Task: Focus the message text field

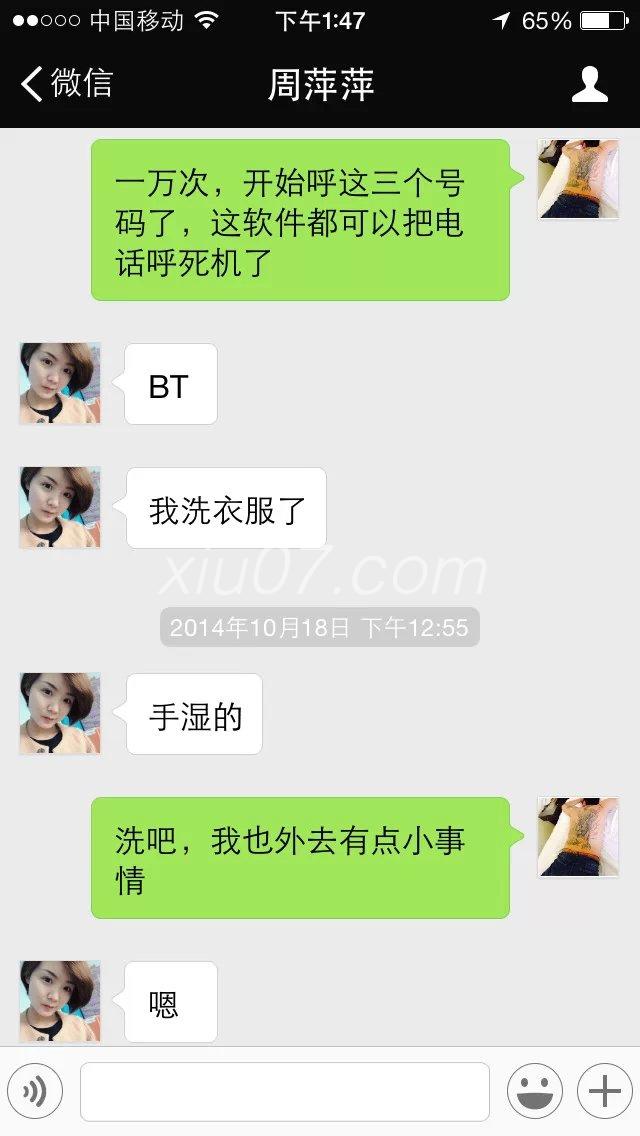Action: click(284, 1091)
